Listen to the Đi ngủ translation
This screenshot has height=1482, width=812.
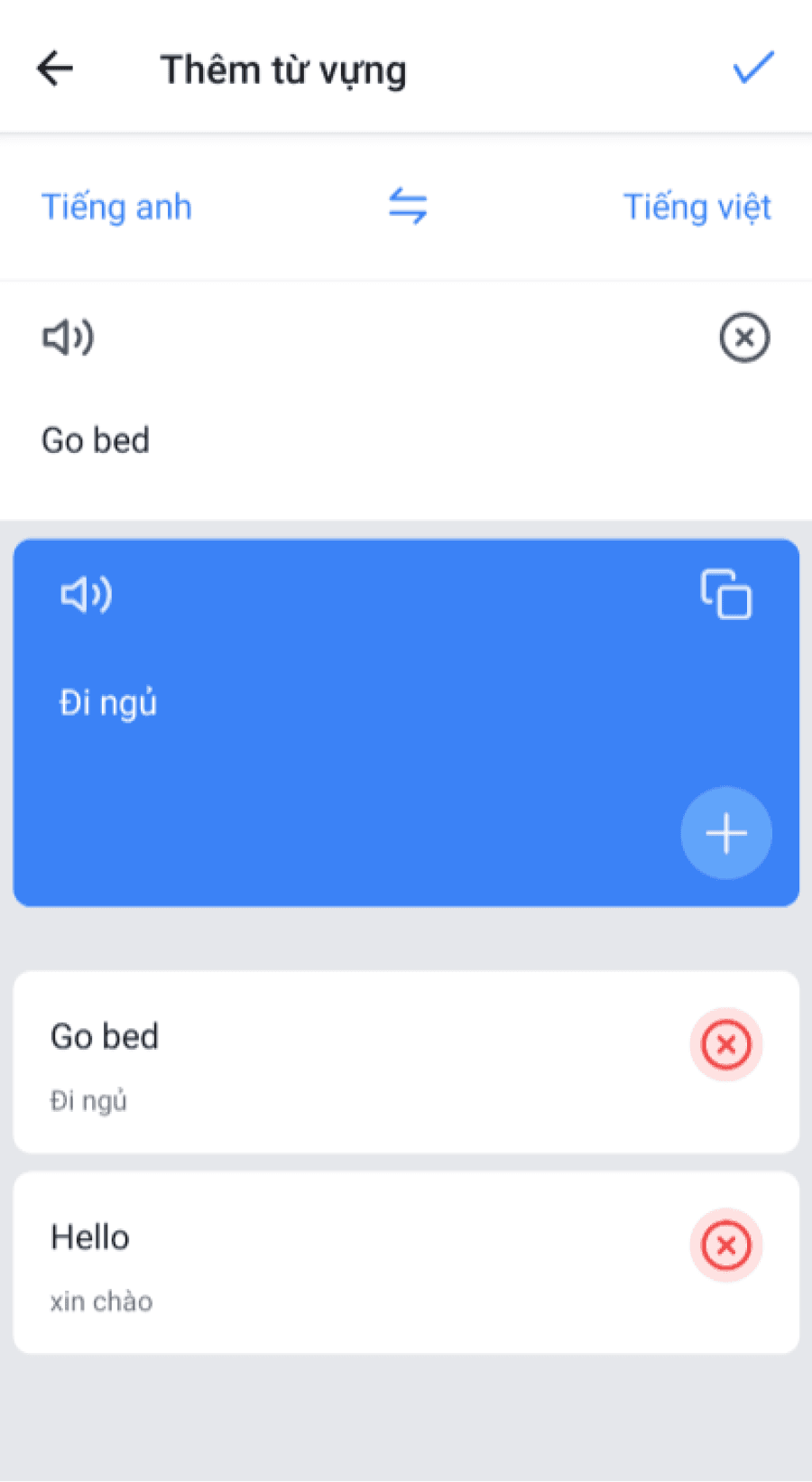click(x=86, y=595)
